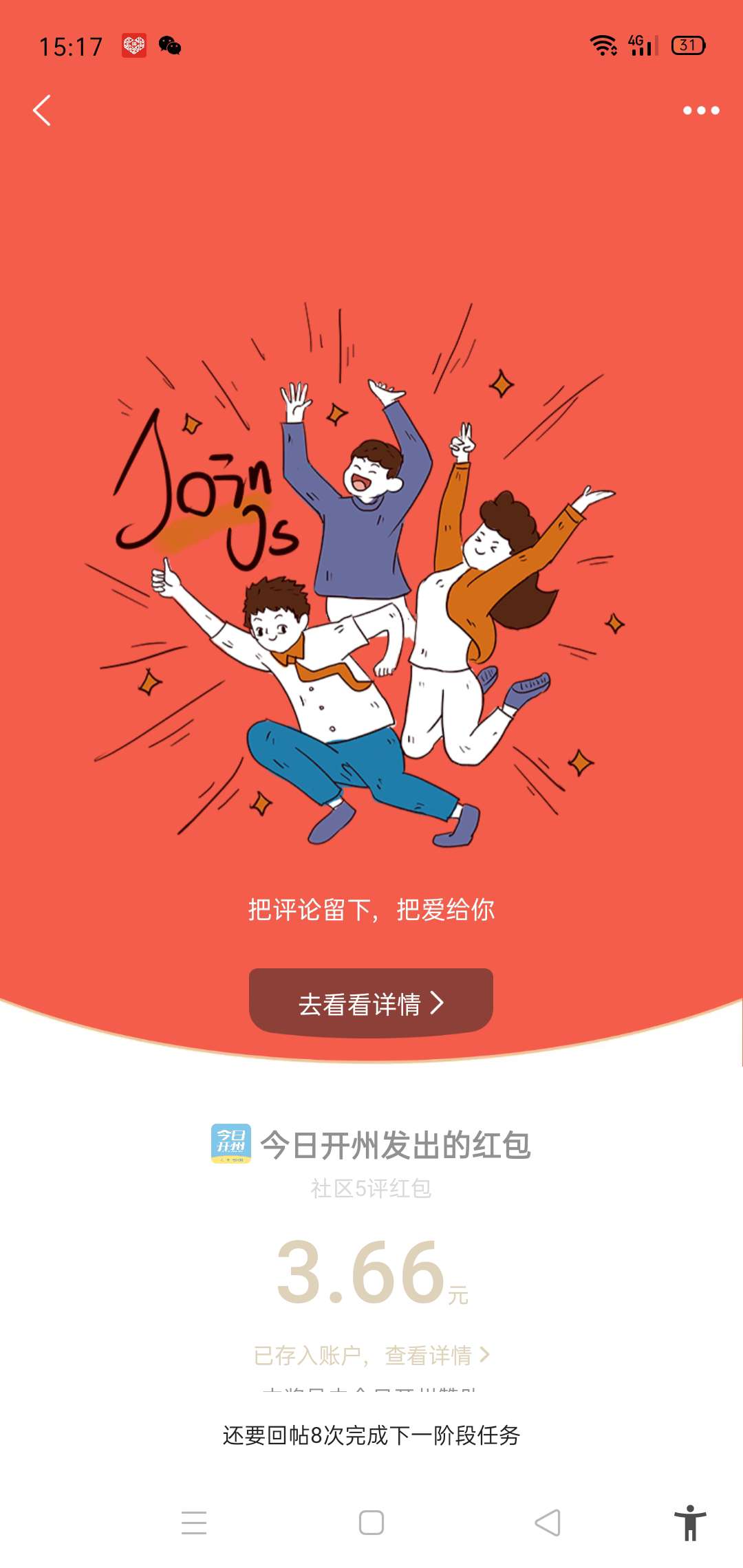743x1568 pixels.
Task: Open the 已存入账户，查看详情 link
Action: 371,1355
